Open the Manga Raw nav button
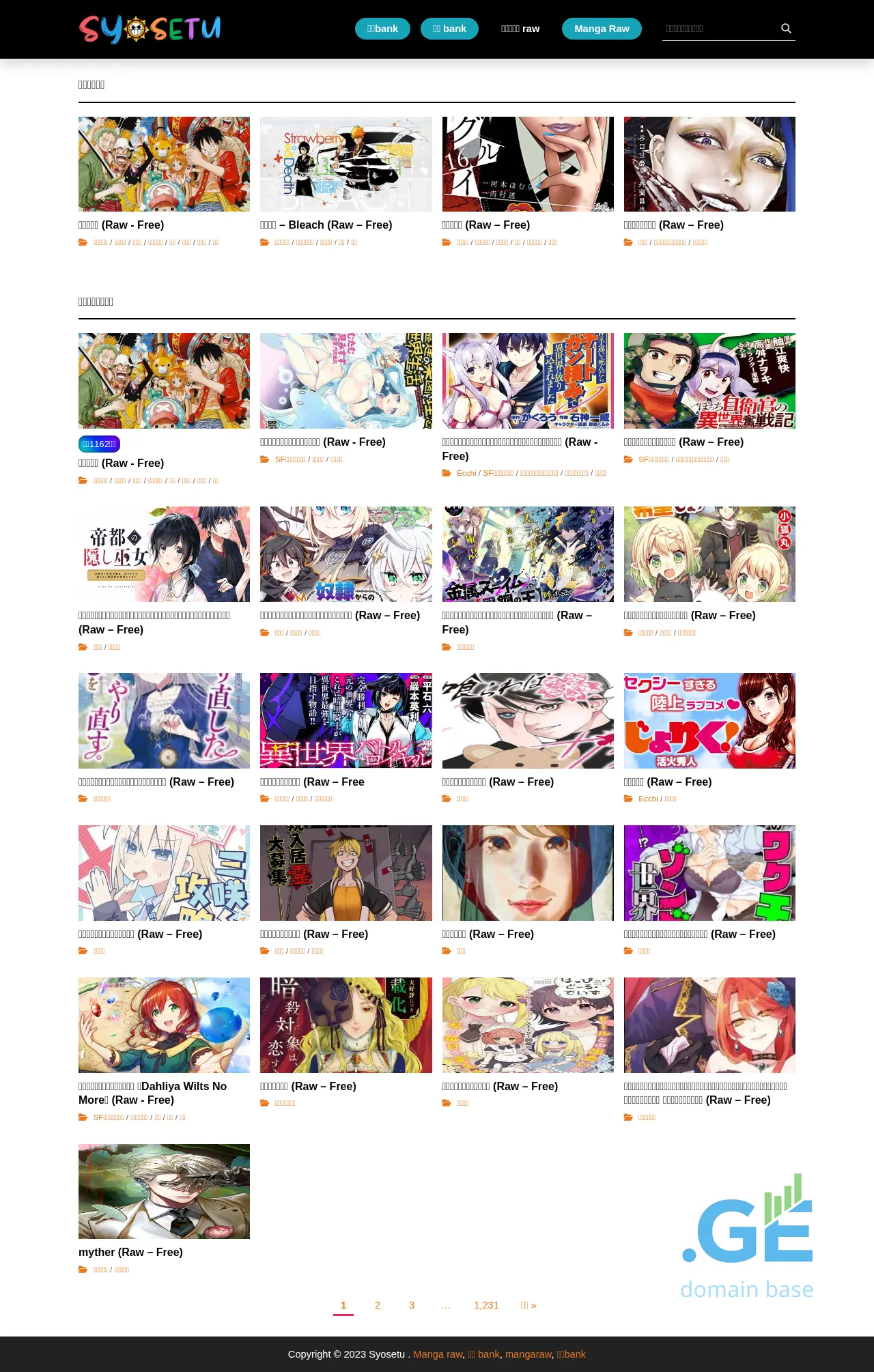Screen dimensions: 874x1372 pos(602,29)
